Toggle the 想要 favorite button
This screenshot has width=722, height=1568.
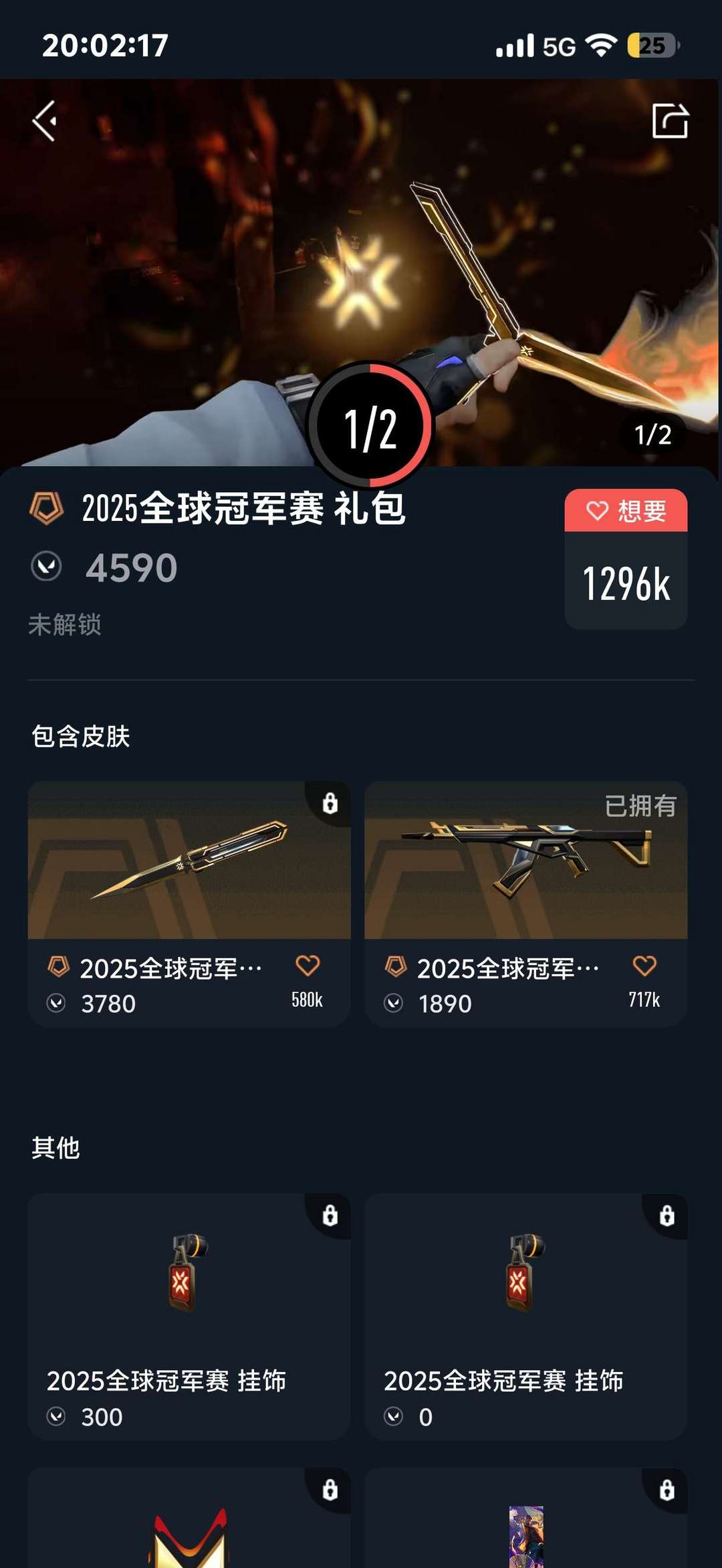coord(624,510)
